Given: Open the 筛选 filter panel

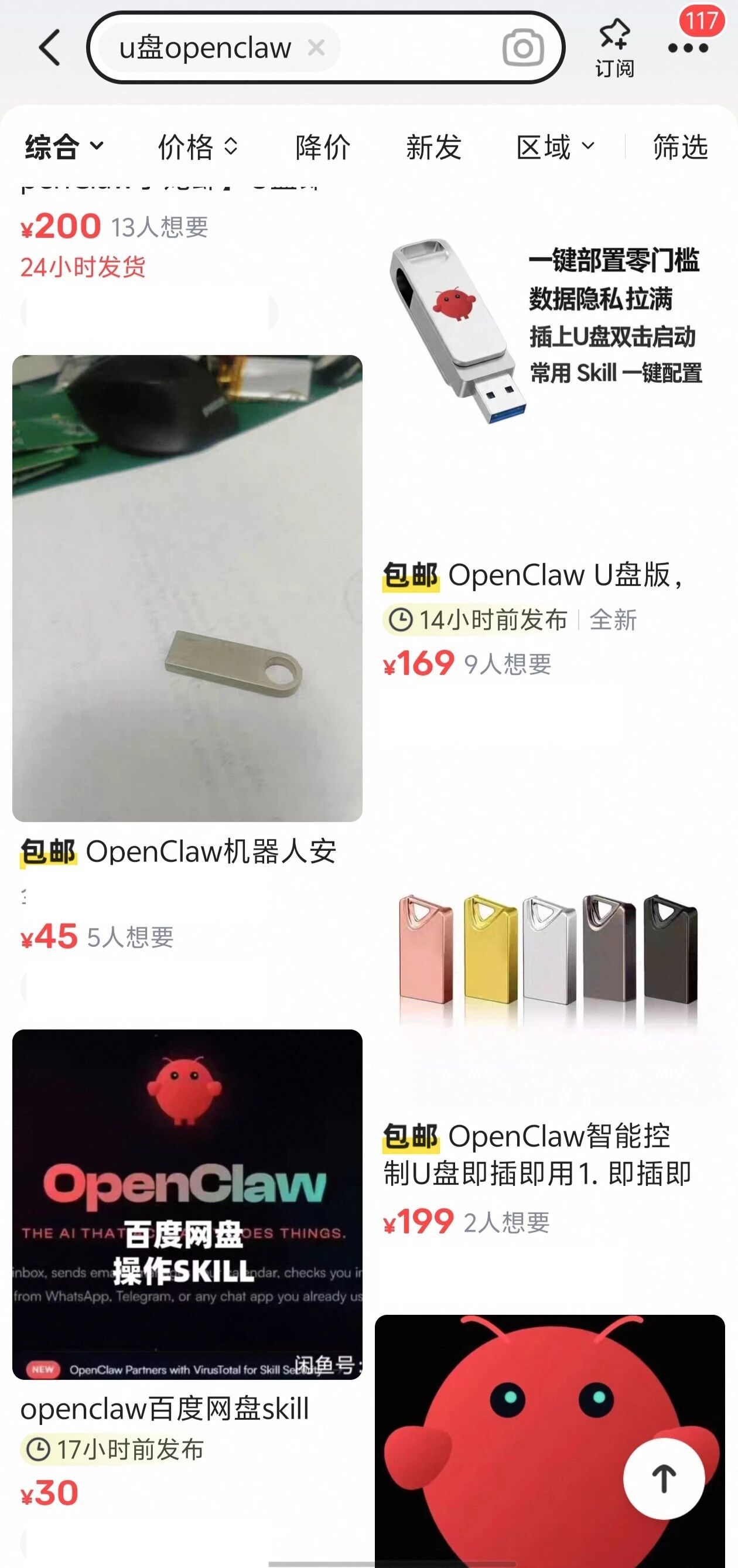Looking at the screenshot, I should pyautogui.click(x=680, y=146).
